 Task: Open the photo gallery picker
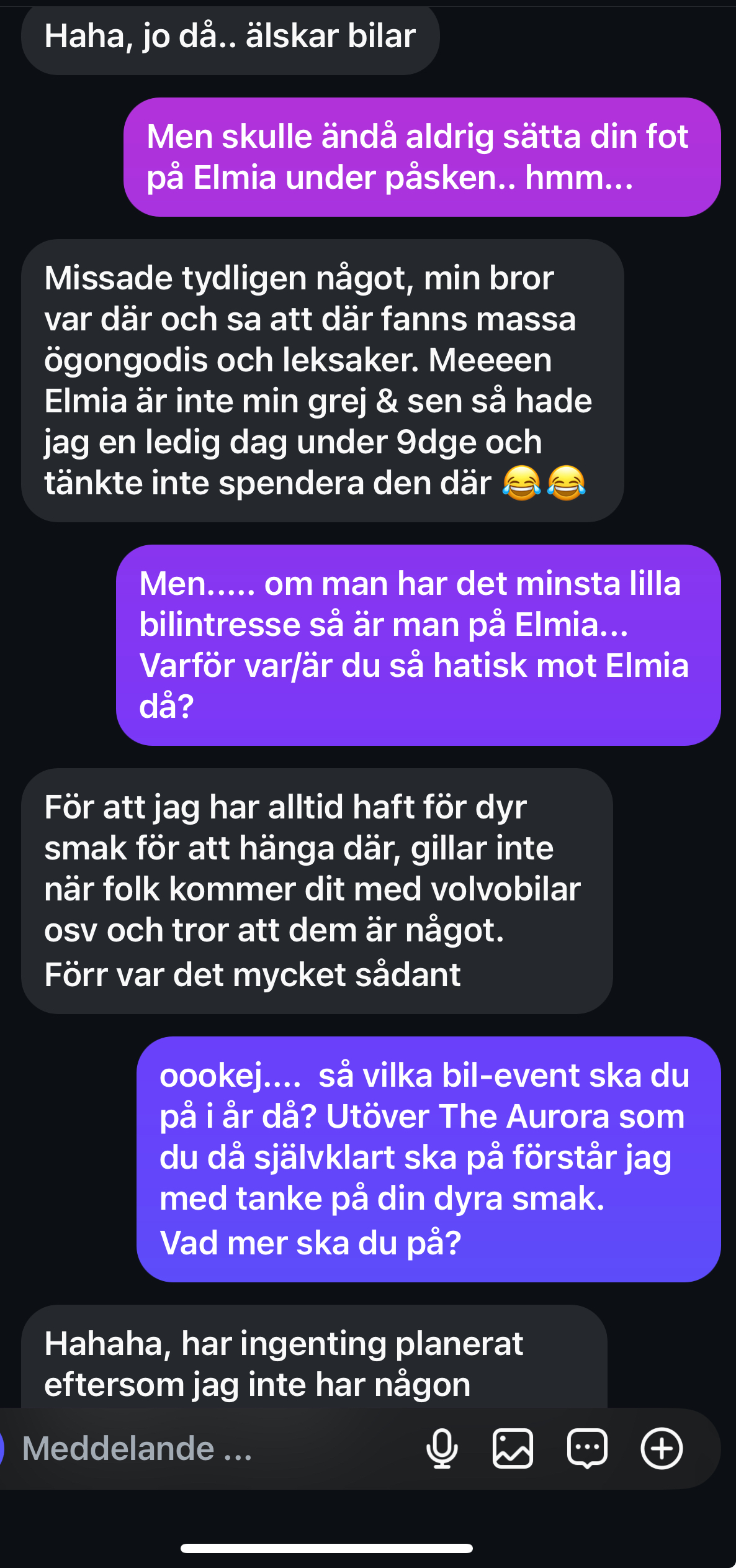click(513, 1448)
